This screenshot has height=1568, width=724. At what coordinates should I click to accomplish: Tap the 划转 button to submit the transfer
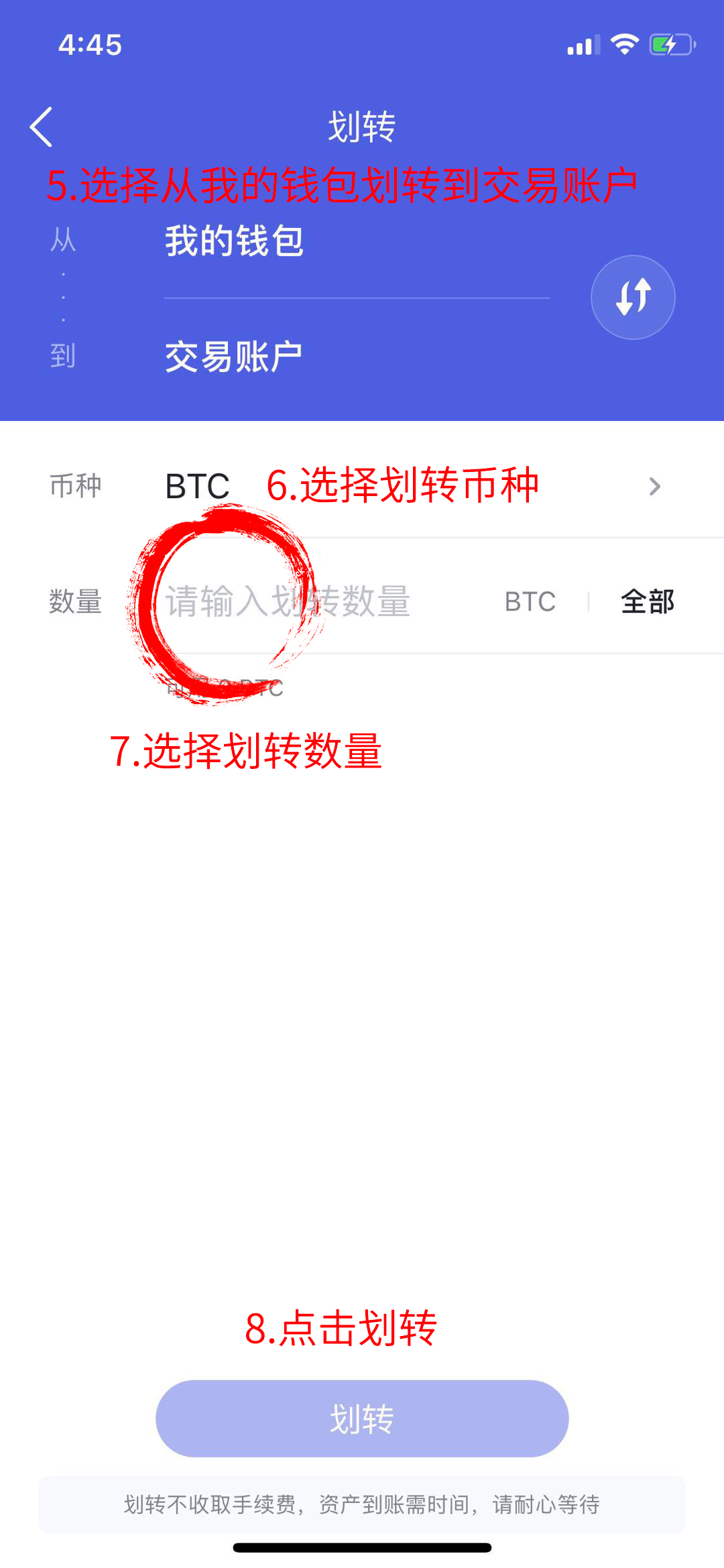(362, 1419)
